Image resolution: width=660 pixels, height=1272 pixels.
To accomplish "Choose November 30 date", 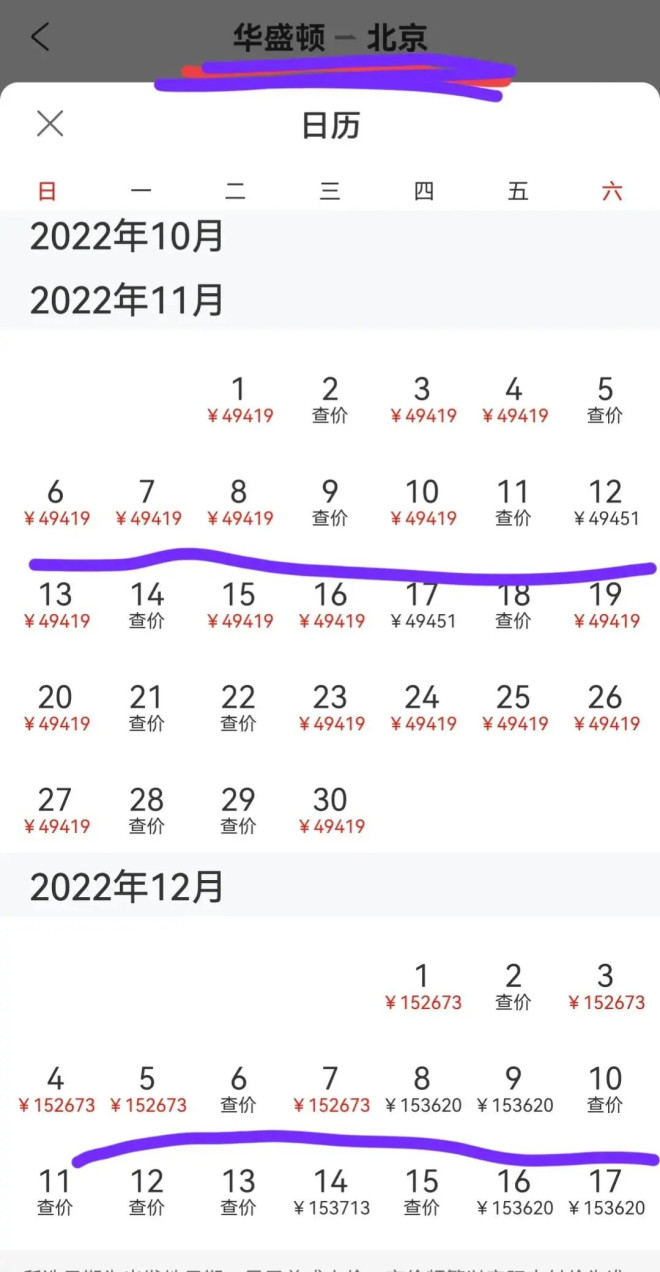I will click(330, 811).
